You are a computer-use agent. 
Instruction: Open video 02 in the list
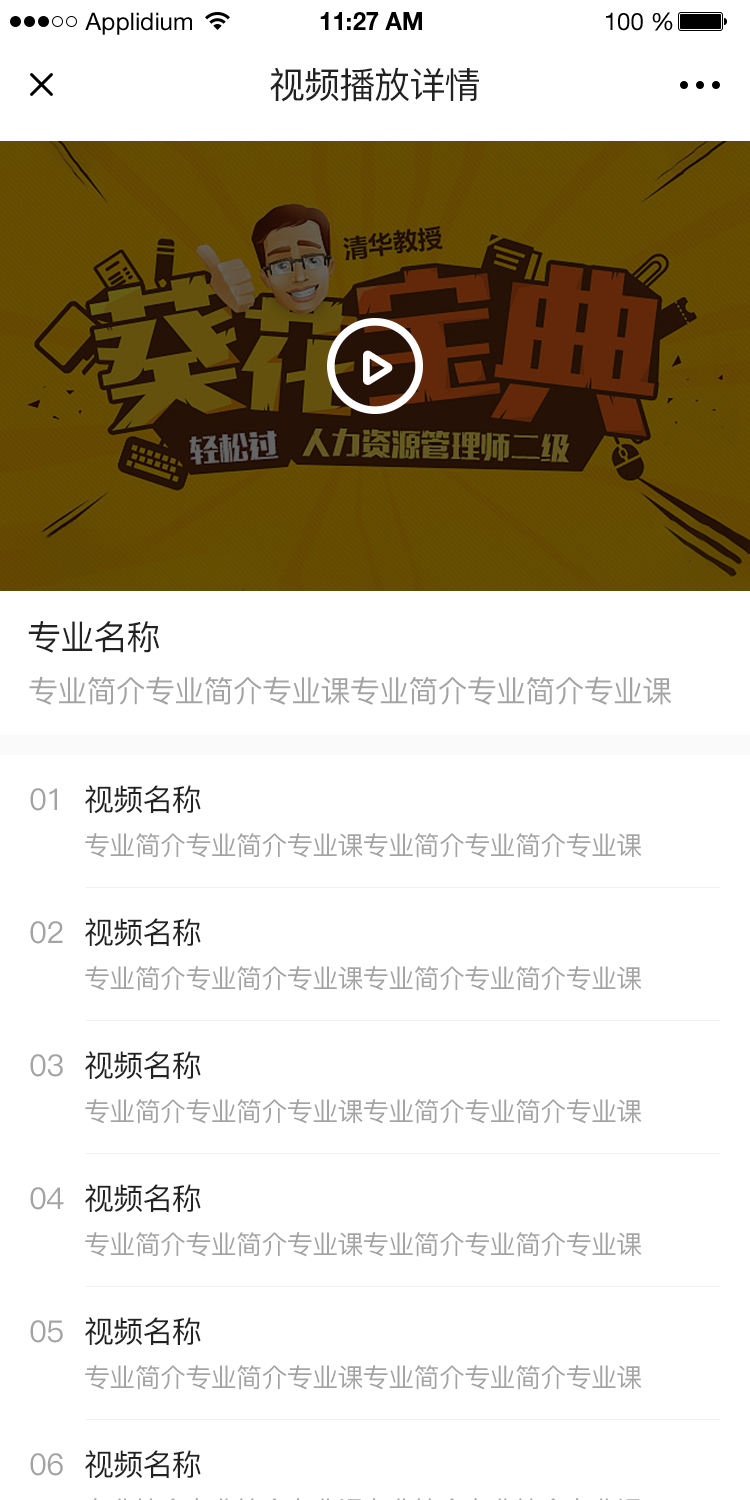tap(375, 954)
